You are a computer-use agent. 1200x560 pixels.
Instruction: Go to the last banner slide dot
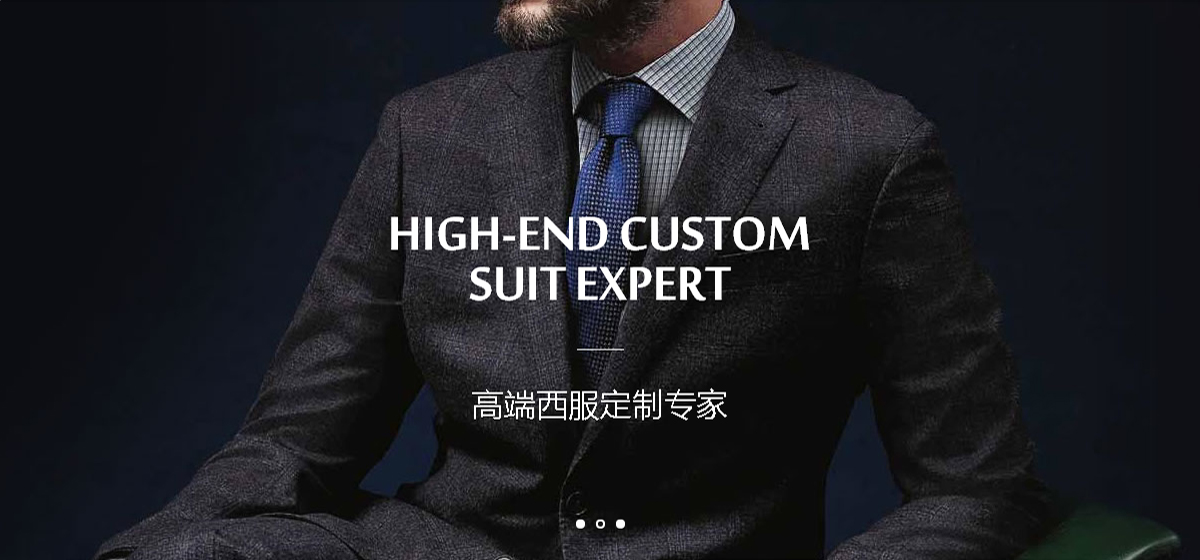tap(620, 523)
